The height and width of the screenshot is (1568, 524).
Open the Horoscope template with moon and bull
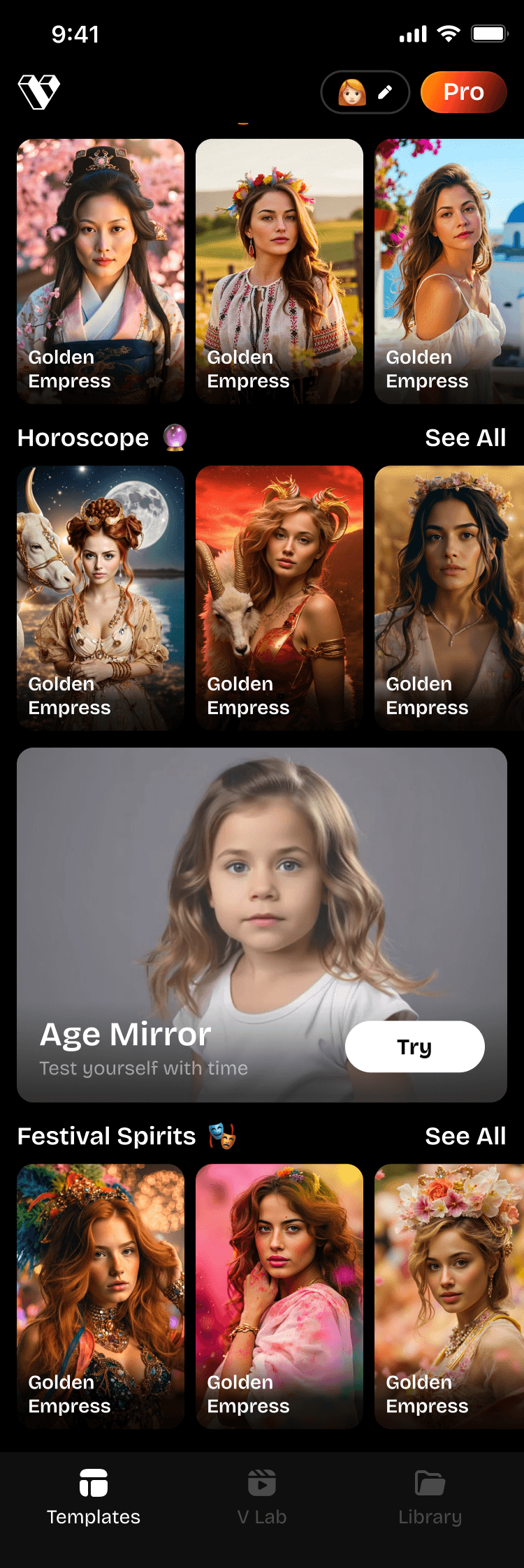click(x=101, y=598)
